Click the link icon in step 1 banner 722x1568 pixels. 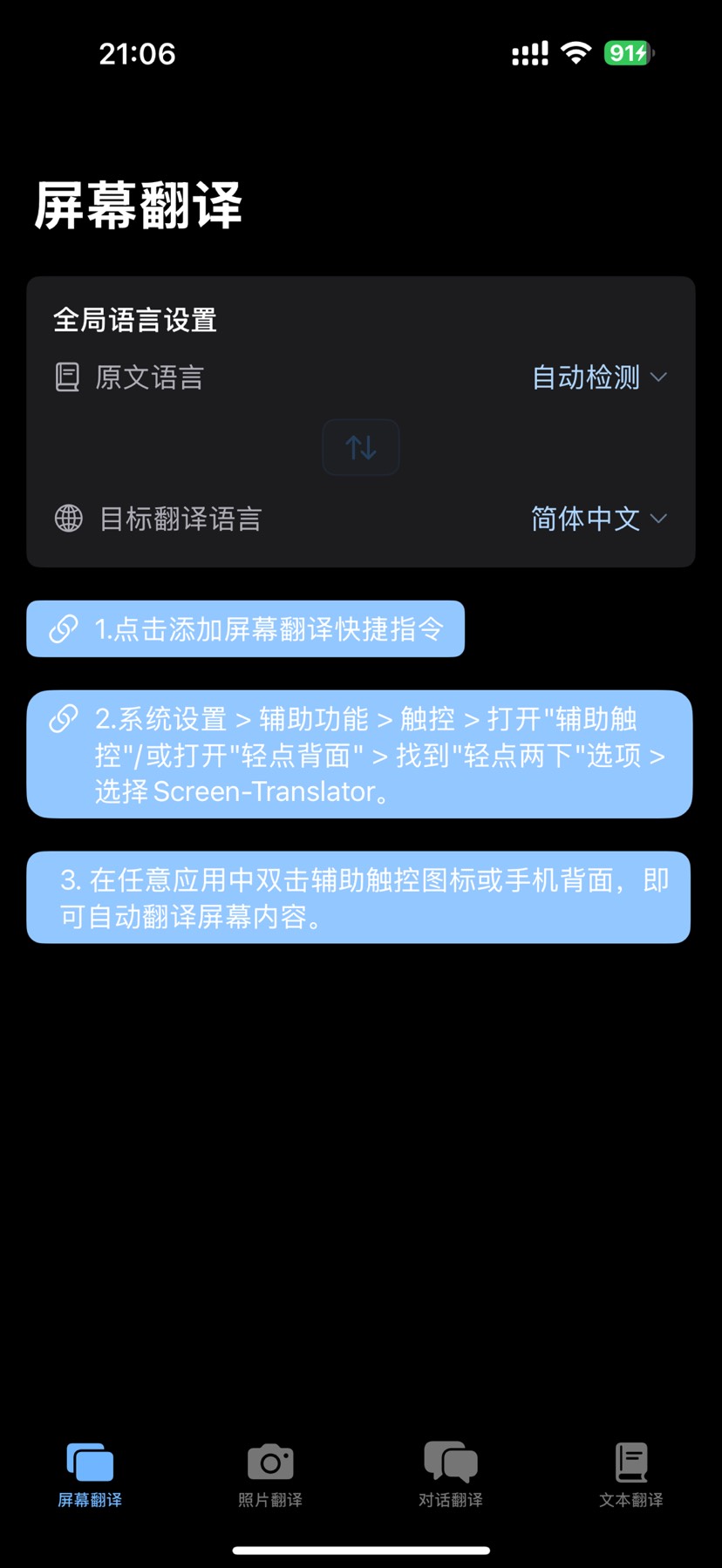pos(61,628)
